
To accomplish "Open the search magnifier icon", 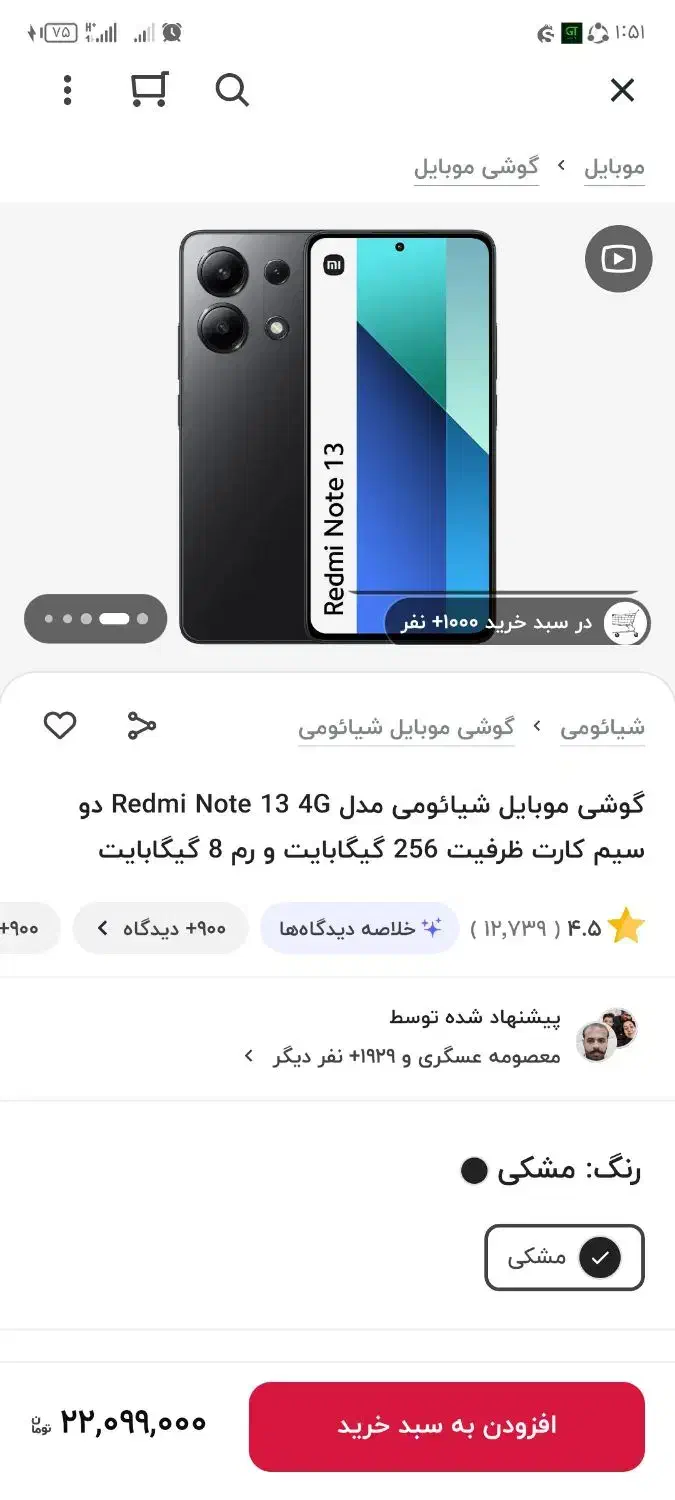I will [232, 91].
